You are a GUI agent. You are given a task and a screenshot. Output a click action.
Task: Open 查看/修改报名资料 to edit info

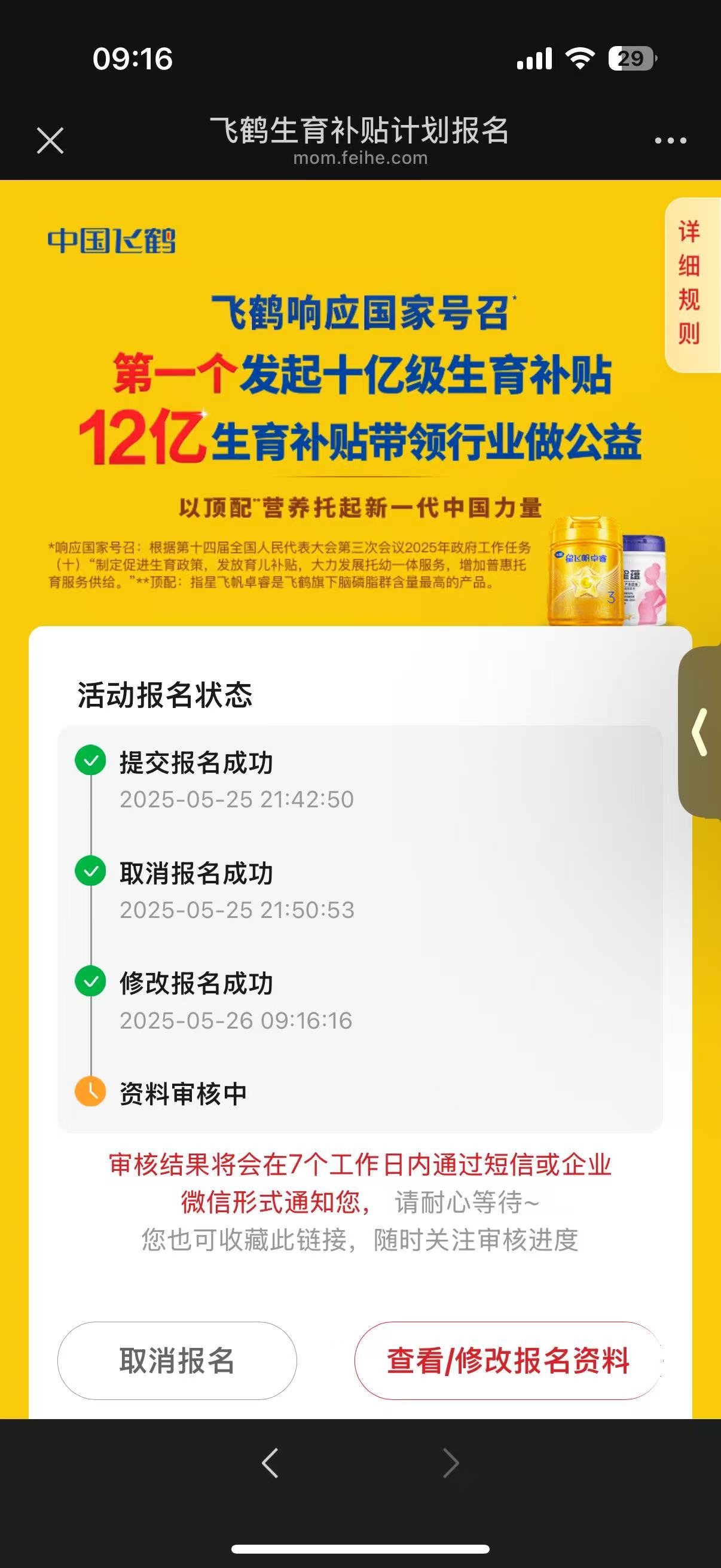point(508,1361)
